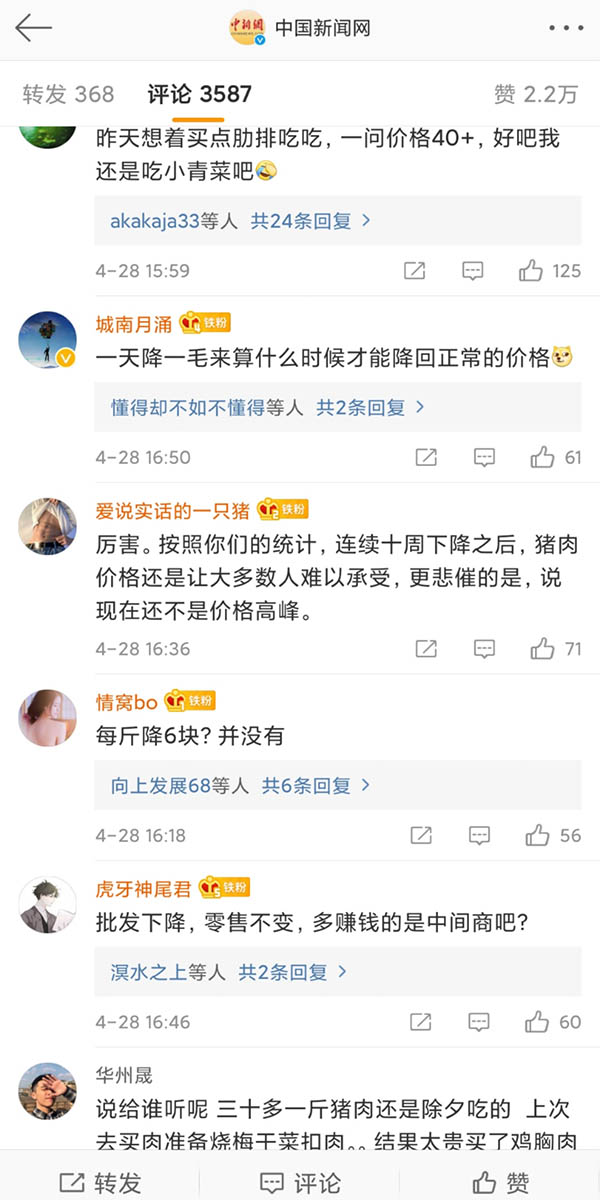Viewport: 600px width, 1200px height.
Task: Tap the bottom 赞 like button
Action: [x=500, y=1182]
